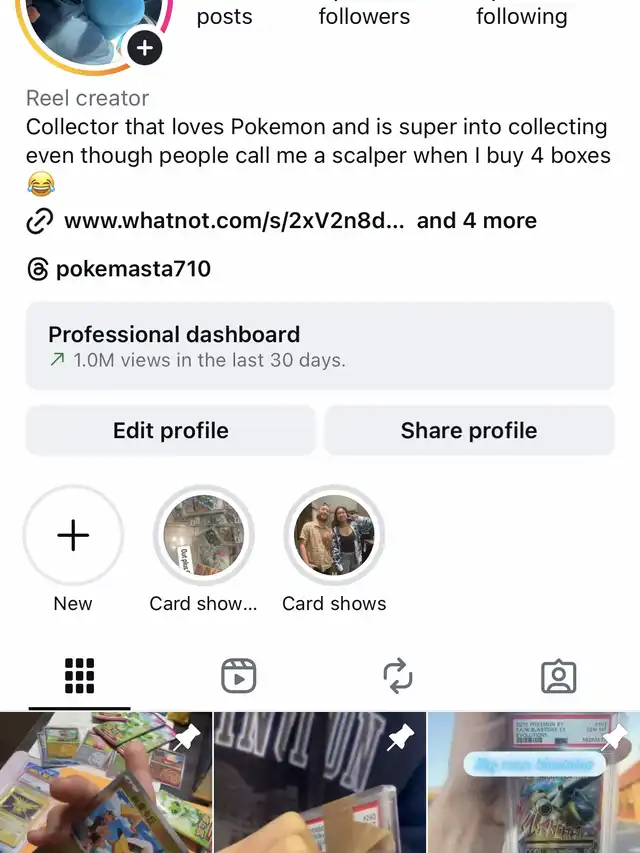
Task: View the "Card shows" highlight
Action: [x=334, y=536]
